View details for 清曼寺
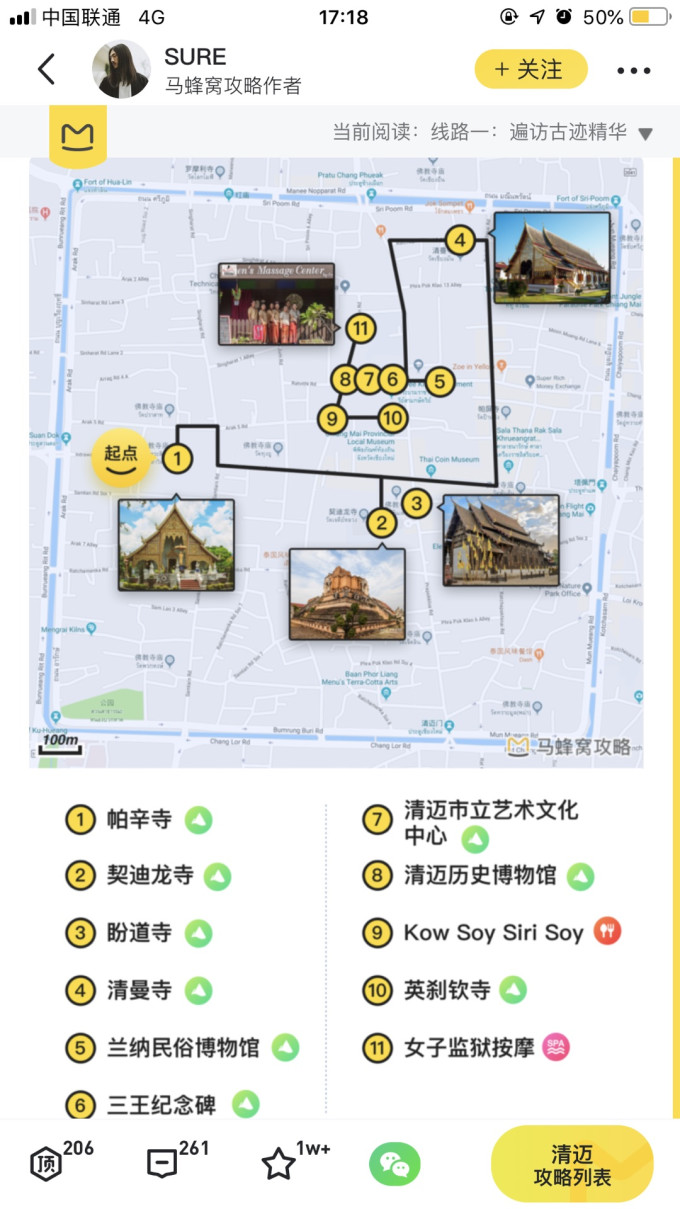This screenshot has height=1209, width=680. pyautogui.click(x=139, y=990)
